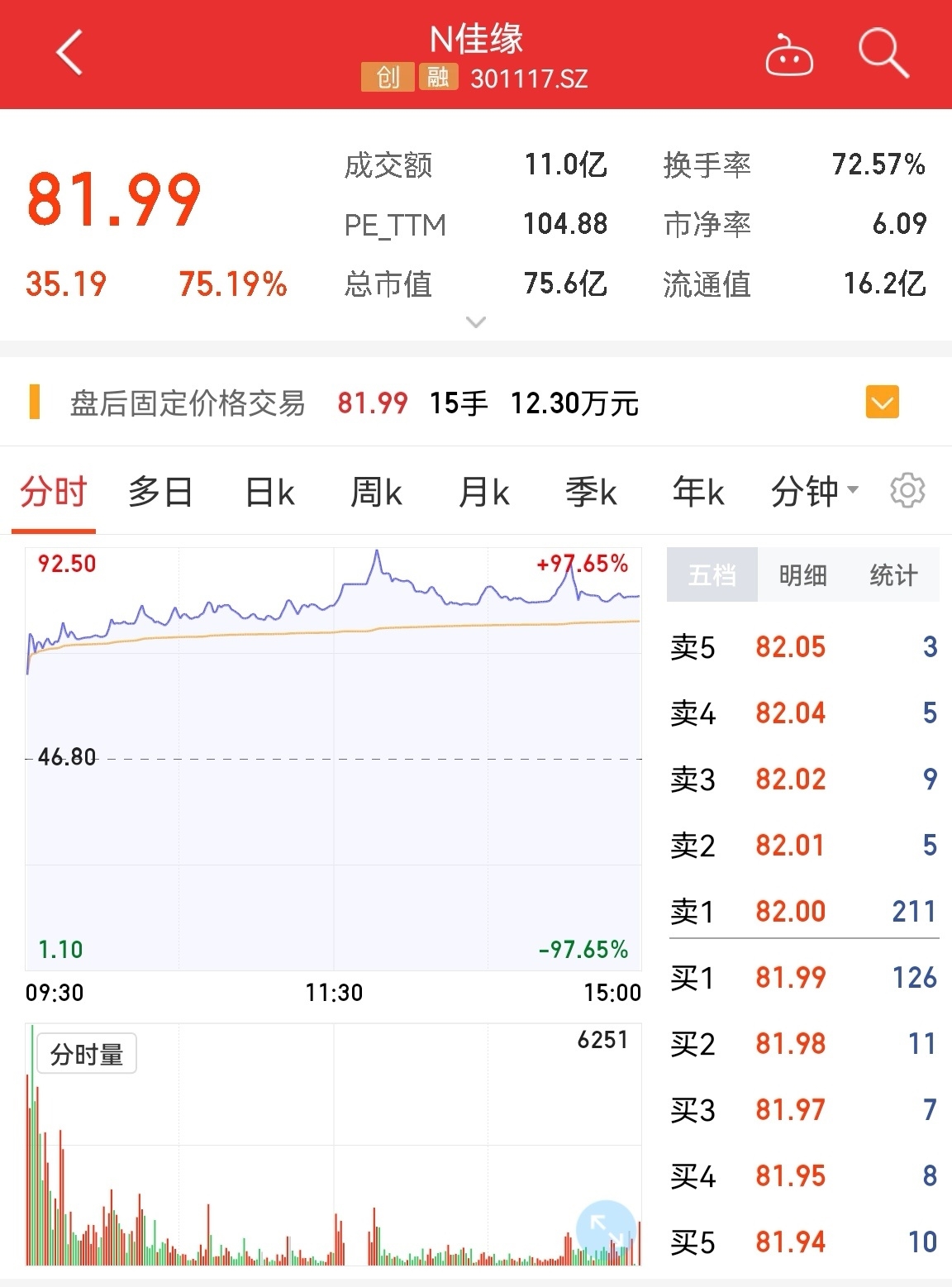The width and height of the screenshot is (952, 1287).
Task: Switch to the 多日 chart tab
Action: pos(160,493)
